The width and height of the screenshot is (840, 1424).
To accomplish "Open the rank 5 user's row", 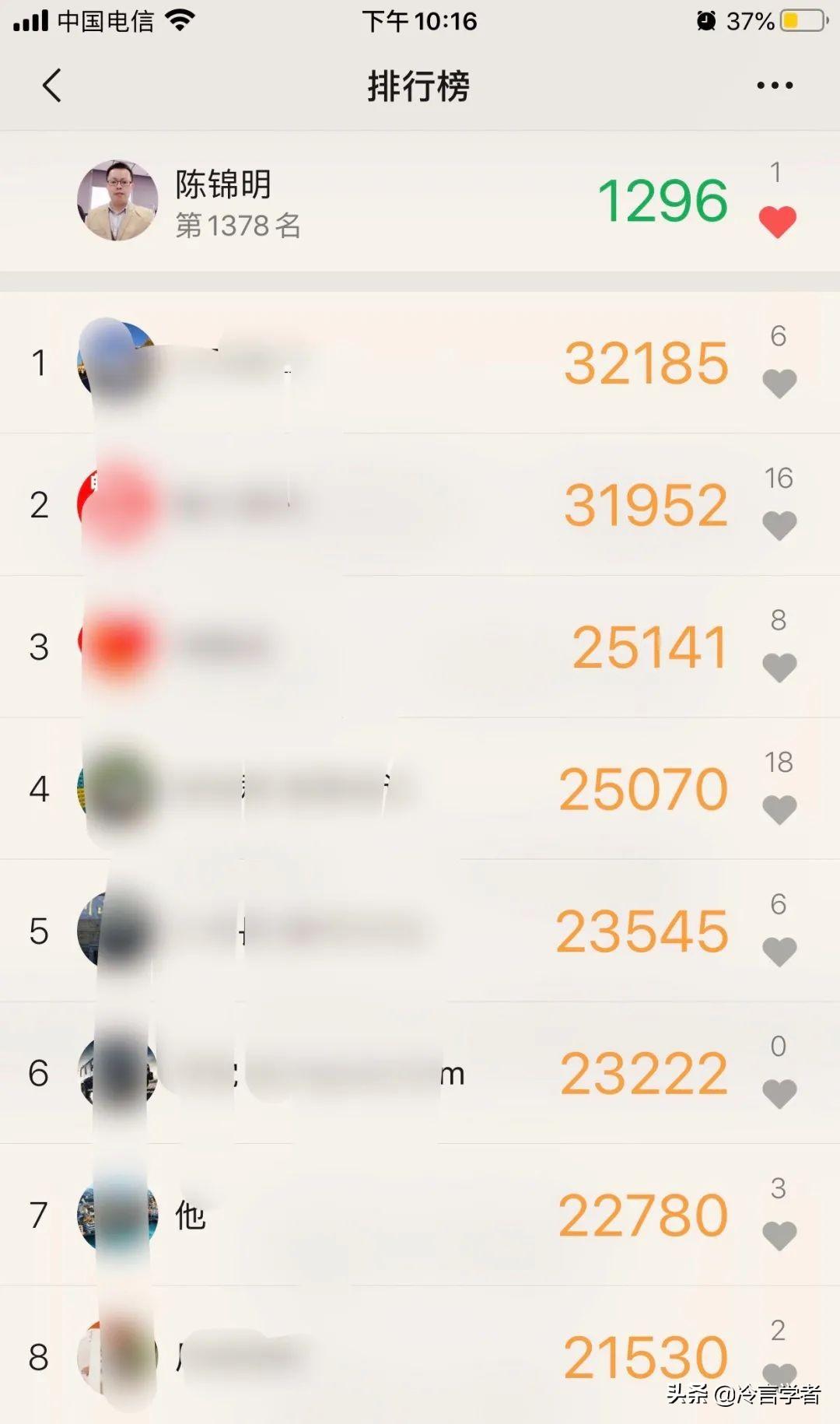I will pos(350,931).
